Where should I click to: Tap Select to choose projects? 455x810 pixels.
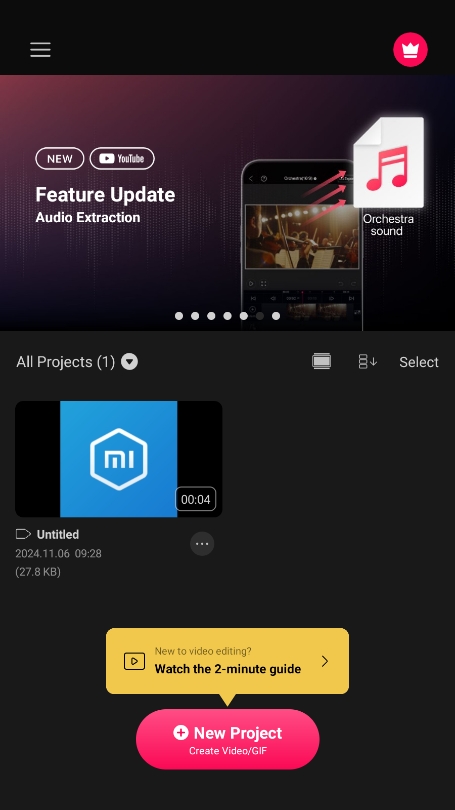[x=419, y=362]
